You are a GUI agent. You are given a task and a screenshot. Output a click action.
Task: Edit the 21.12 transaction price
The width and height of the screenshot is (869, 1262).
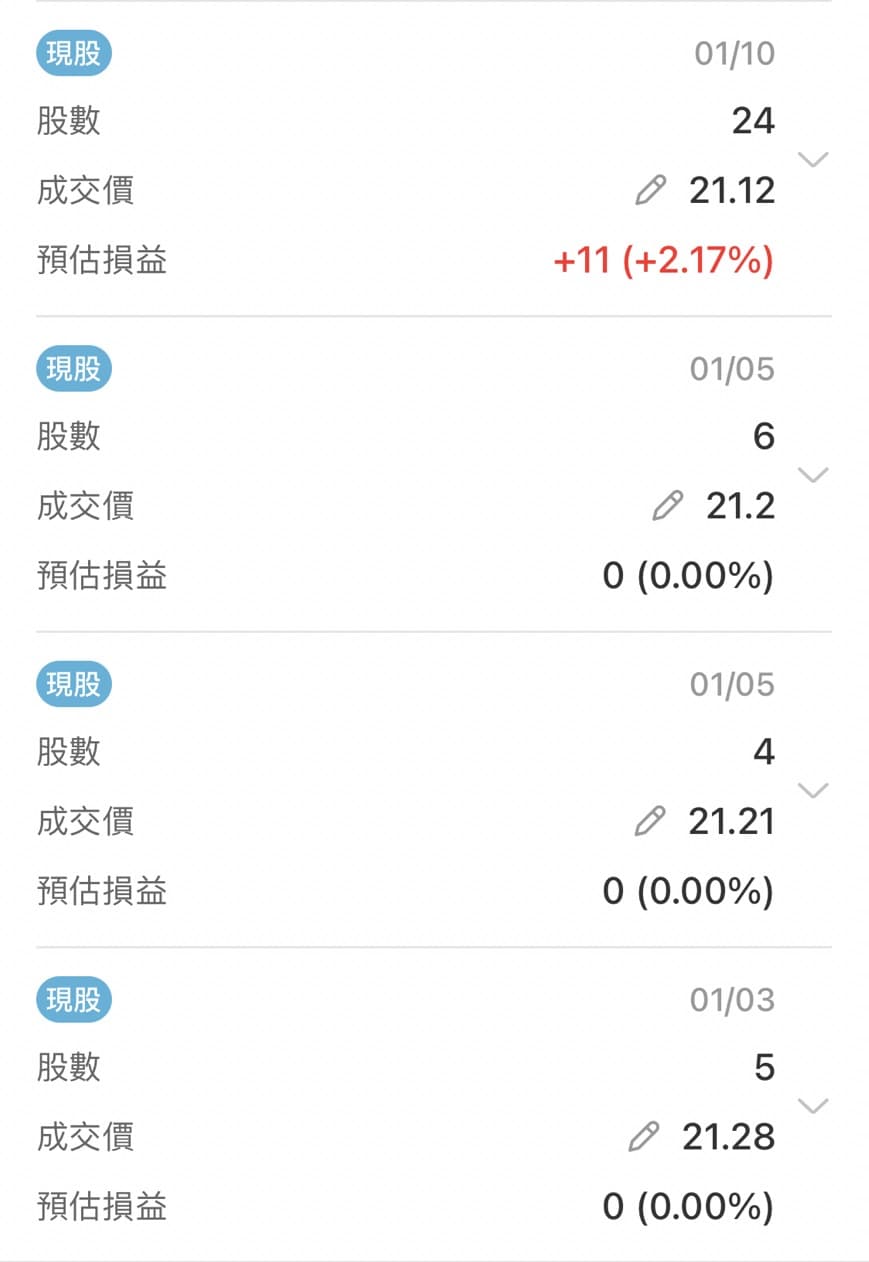click(651, 190)
